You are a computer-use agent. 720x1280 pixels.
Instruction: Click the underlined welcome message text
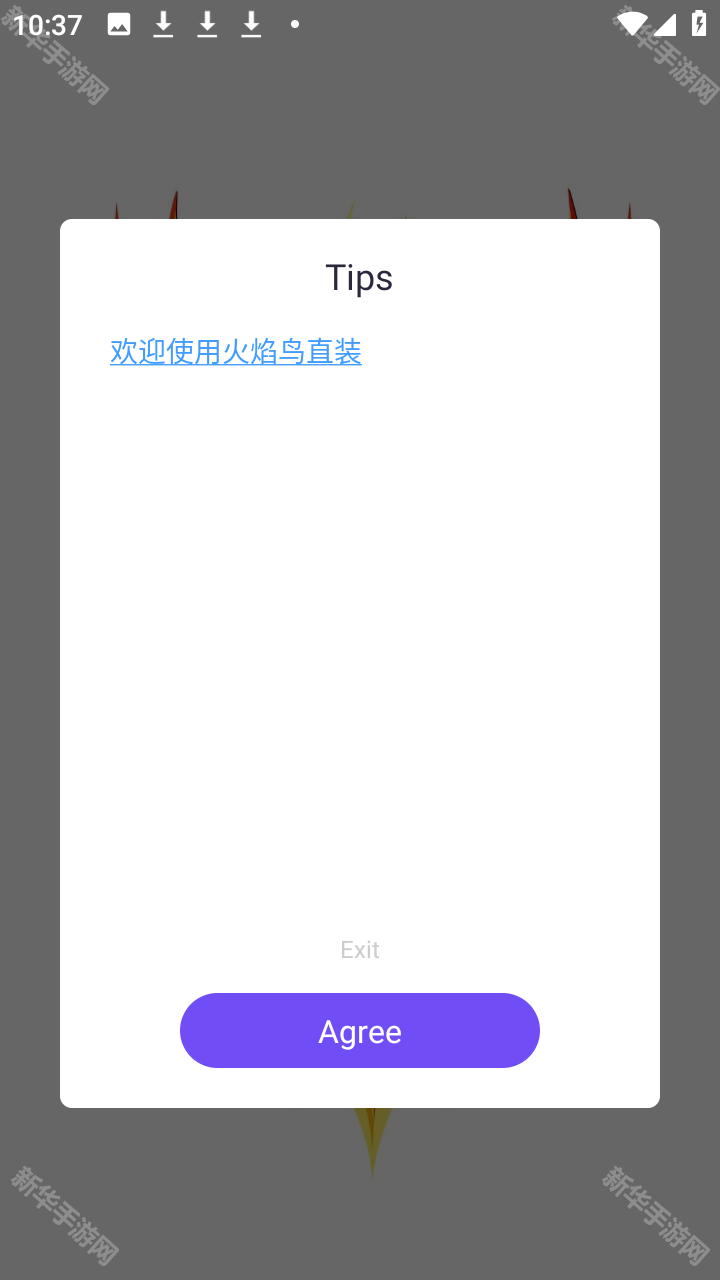(236, 352)
